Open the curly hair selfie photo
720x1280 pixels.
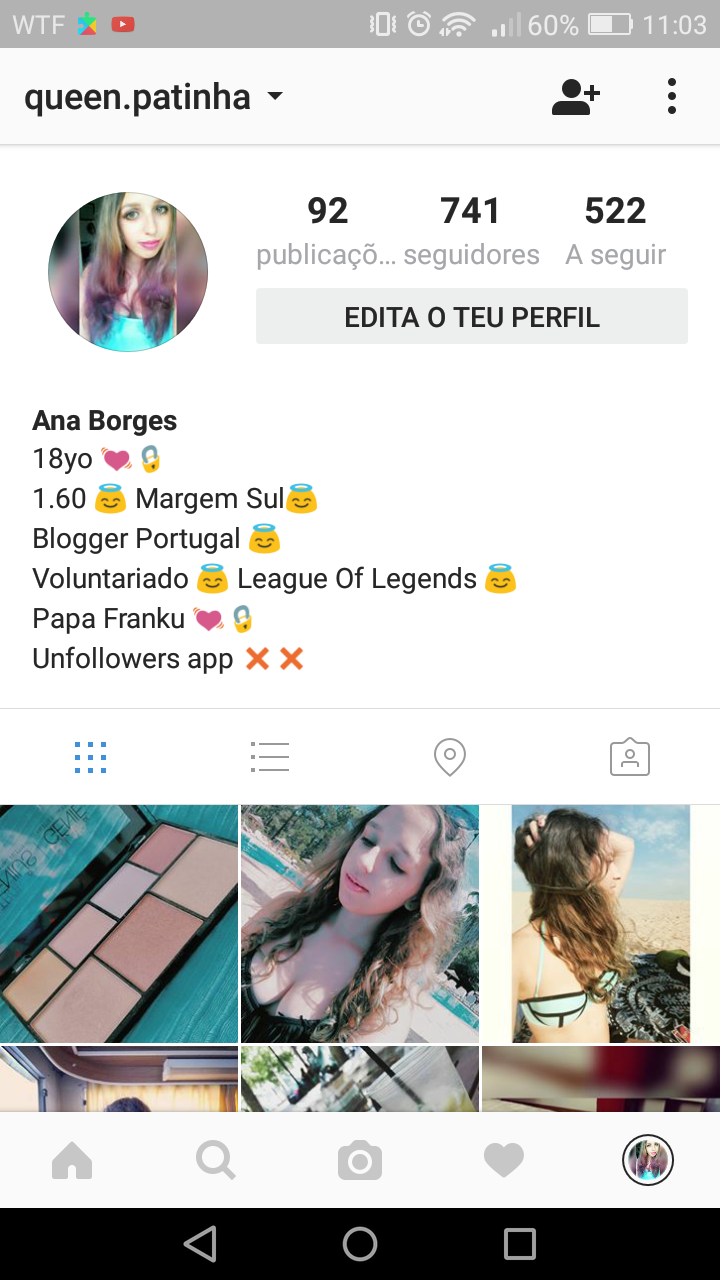360,923
